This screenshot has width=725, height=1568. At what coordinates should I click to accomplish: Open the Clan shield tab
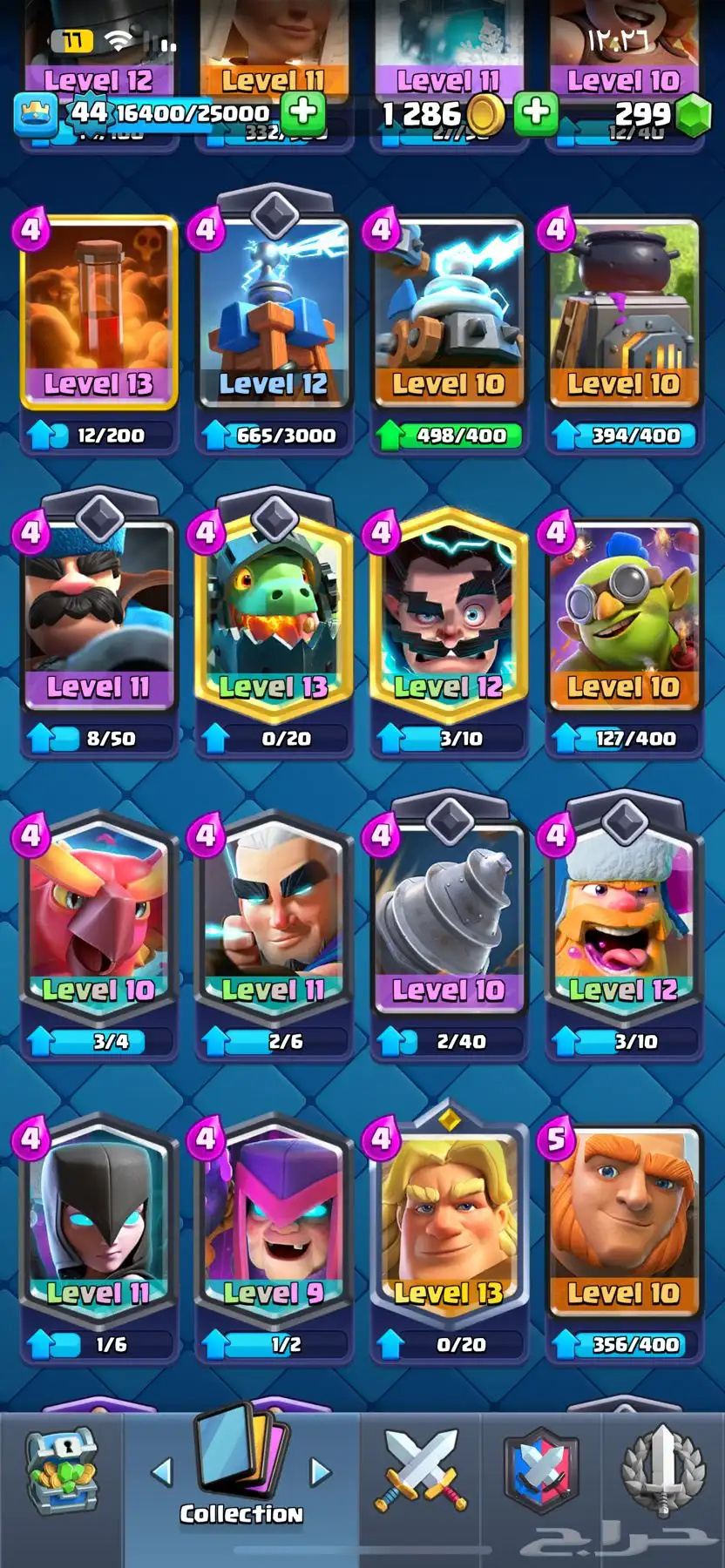[541, 1472]
